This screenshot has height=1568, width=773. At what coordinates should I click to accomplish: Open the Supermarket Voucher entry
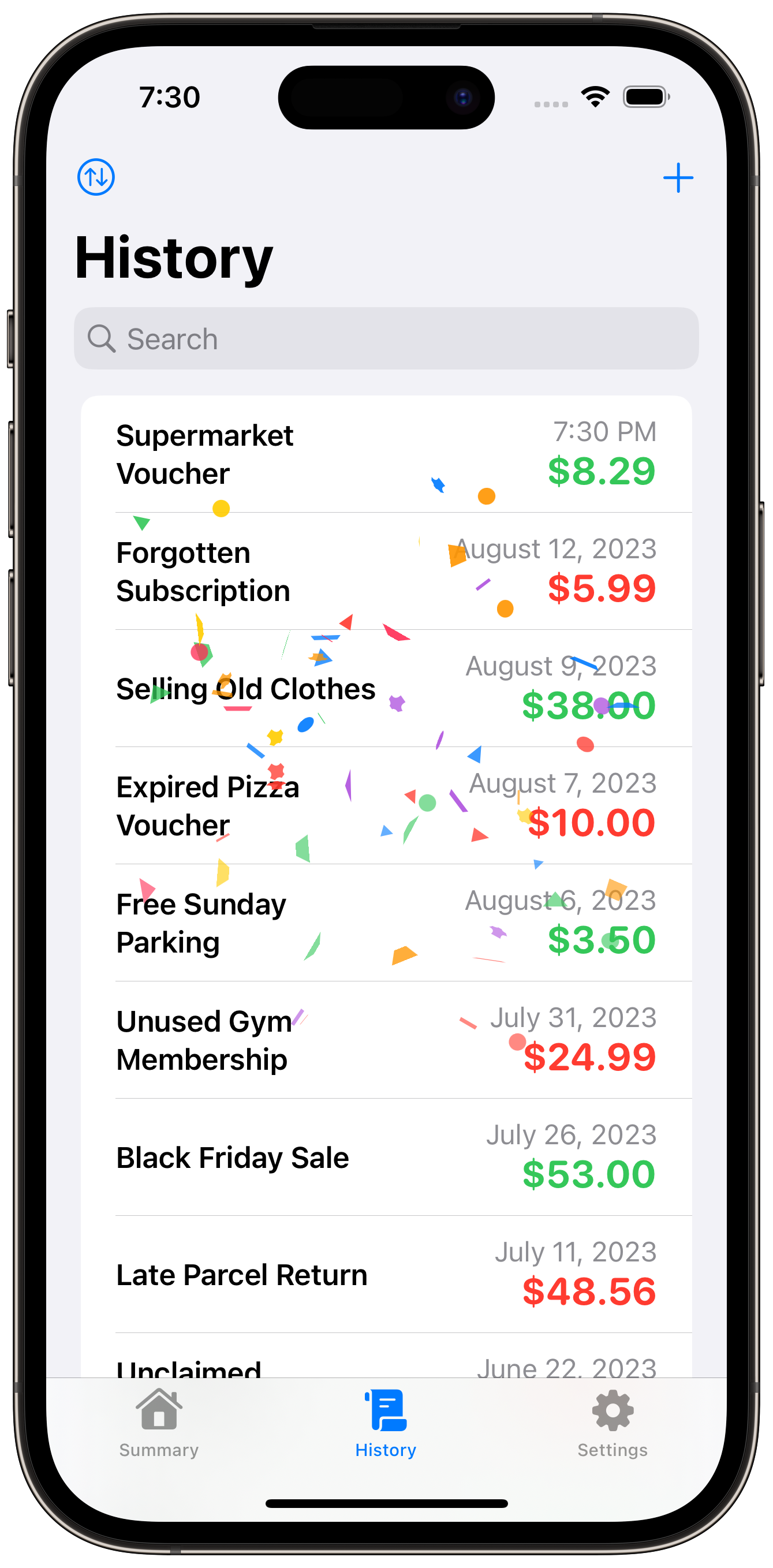click(x=386, y=454)
